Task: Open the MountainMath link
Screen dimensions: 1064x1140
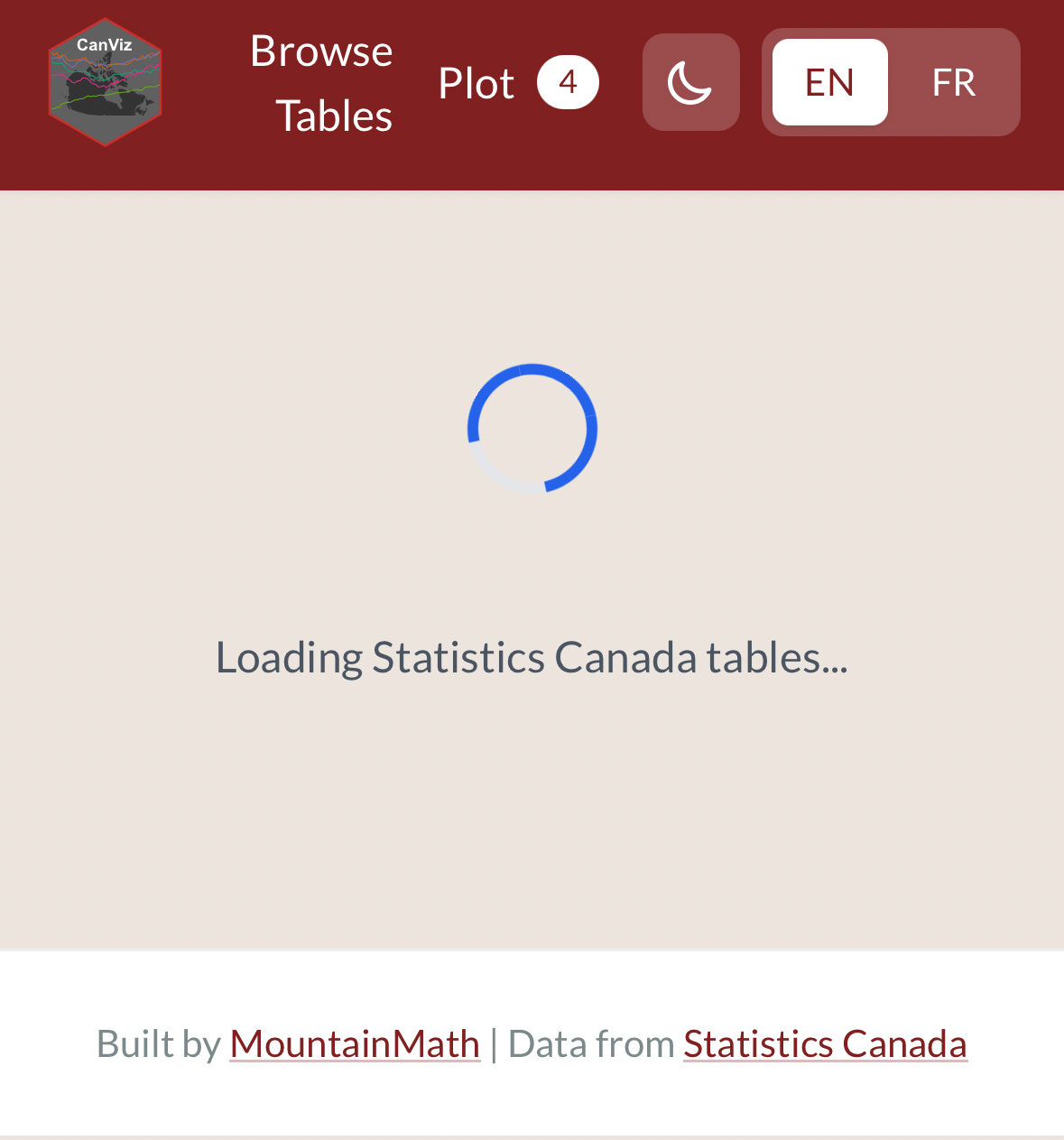Action: click(355, 1044)
